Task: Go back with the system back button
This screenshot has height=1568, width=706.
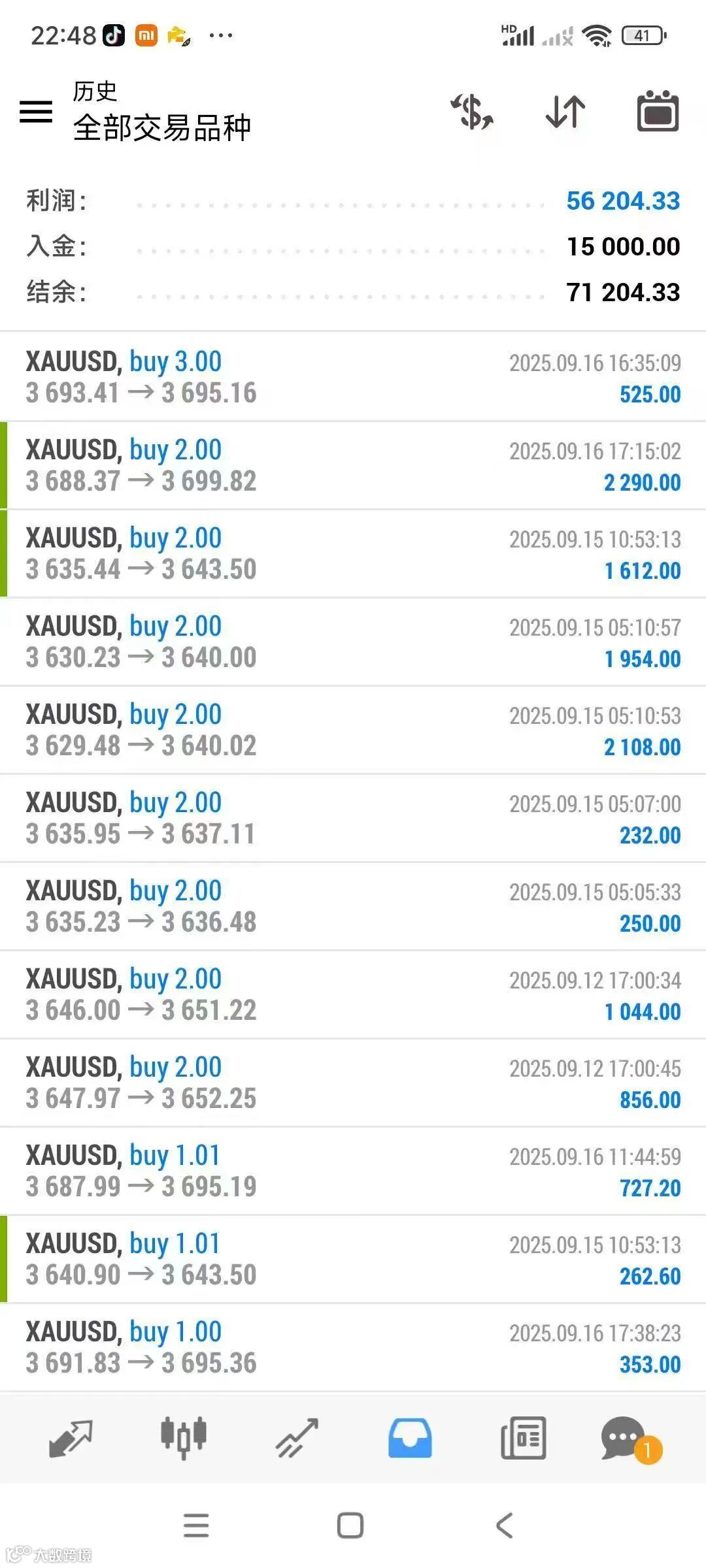Action: click(504, 1526)
